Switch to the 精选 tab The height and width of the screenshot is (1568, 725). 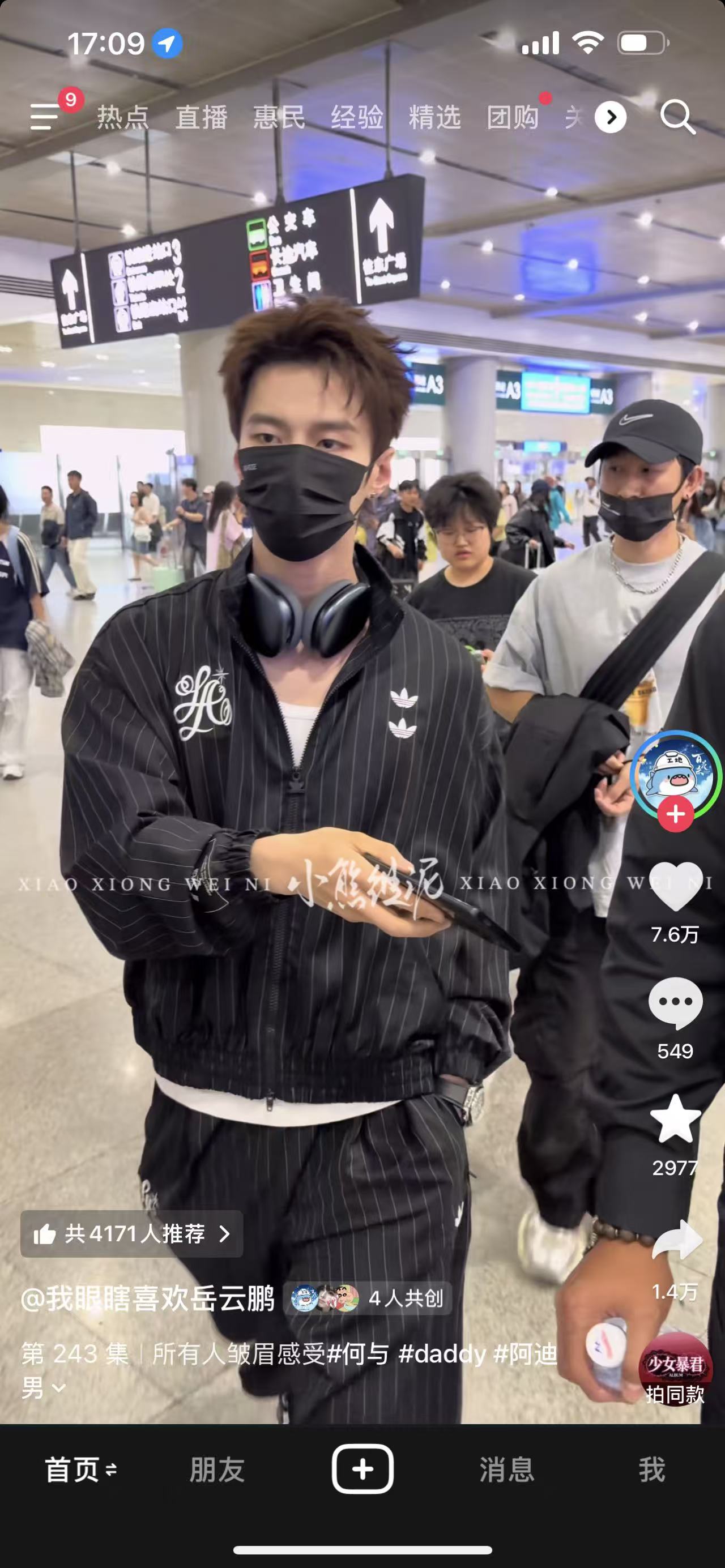[x=434, y=117]
